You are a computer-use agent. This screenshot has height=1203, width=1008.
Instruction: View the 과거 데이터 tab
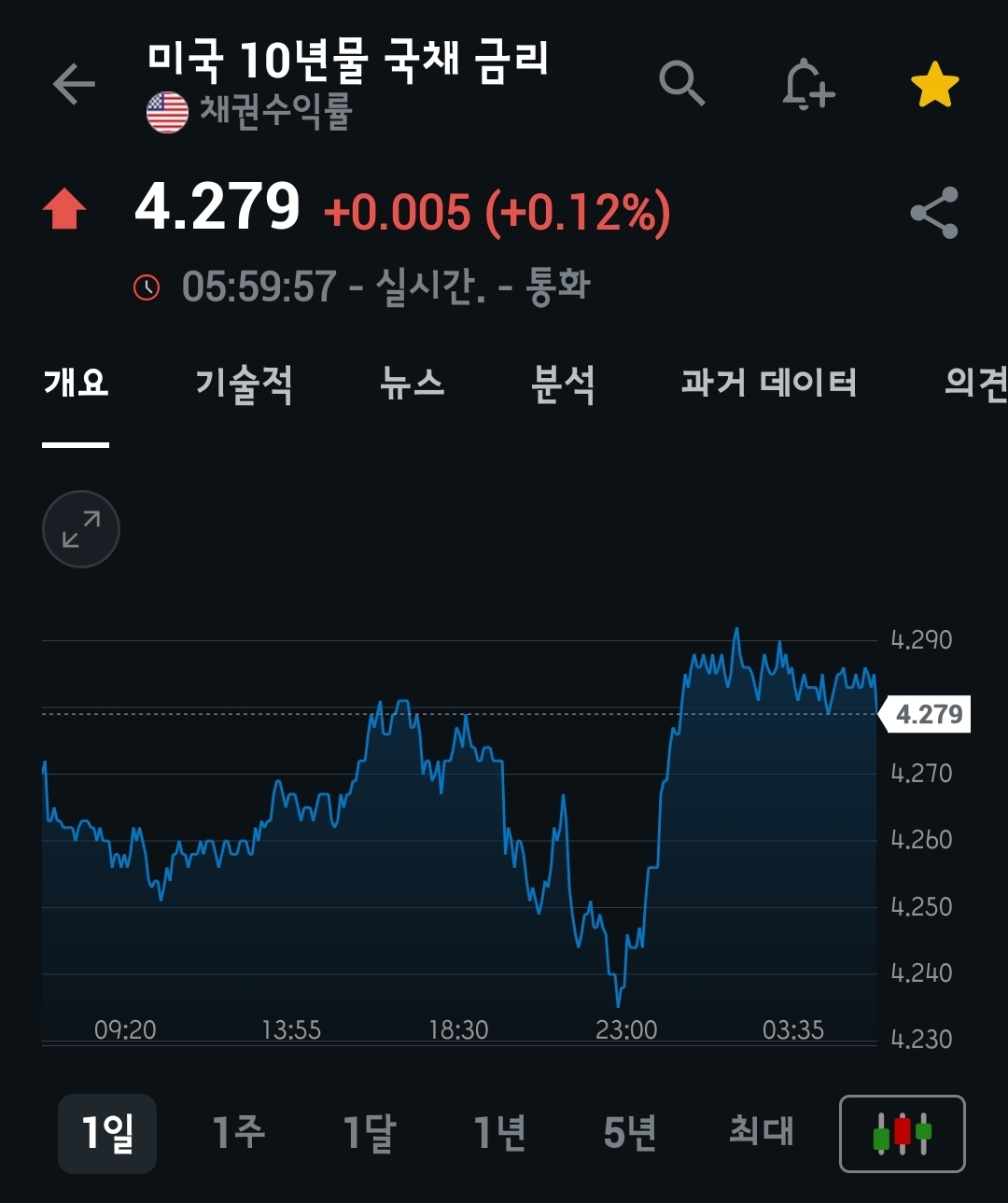click(x=768, y=383)
